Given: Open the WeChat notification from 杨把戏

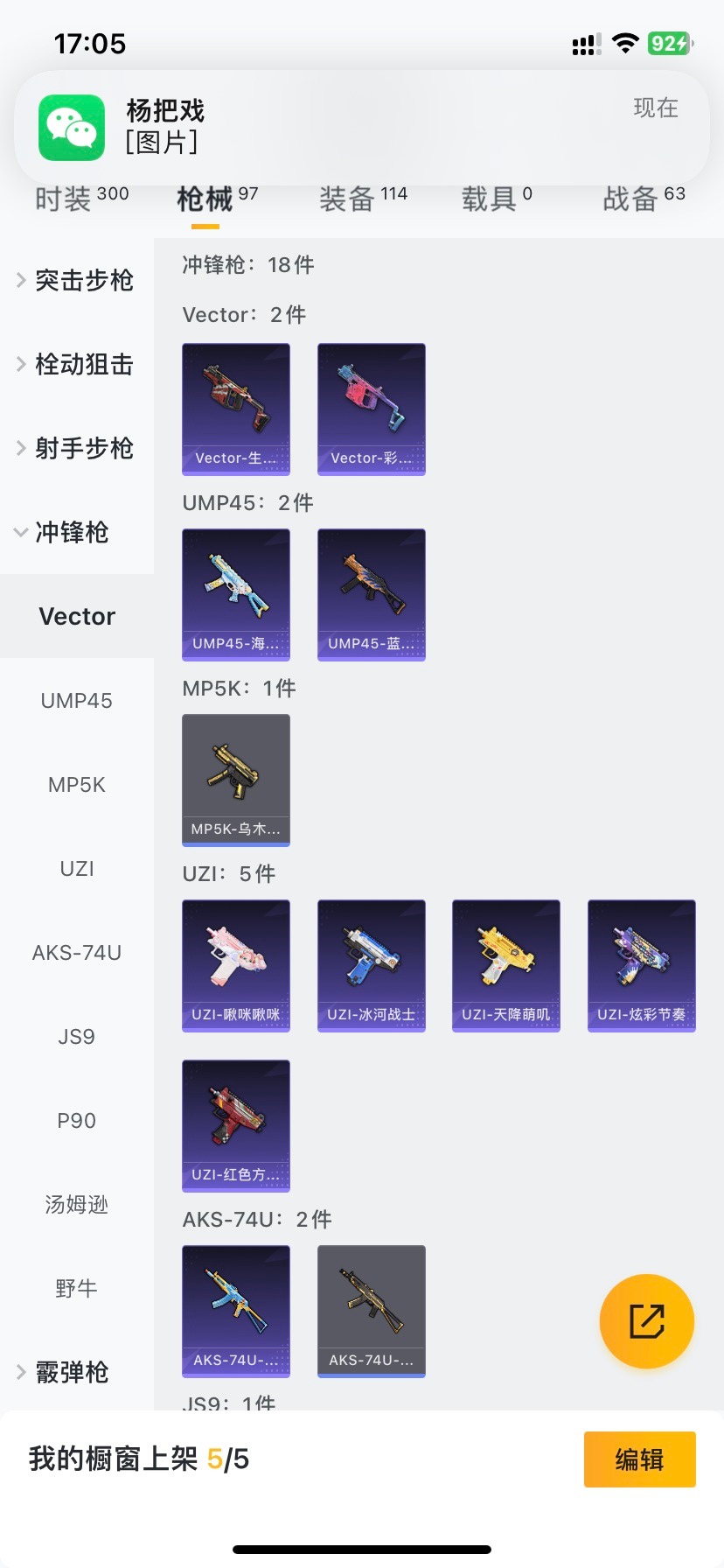Looking at the screenshot, I should pyautogui.click(x=362, y=127).
